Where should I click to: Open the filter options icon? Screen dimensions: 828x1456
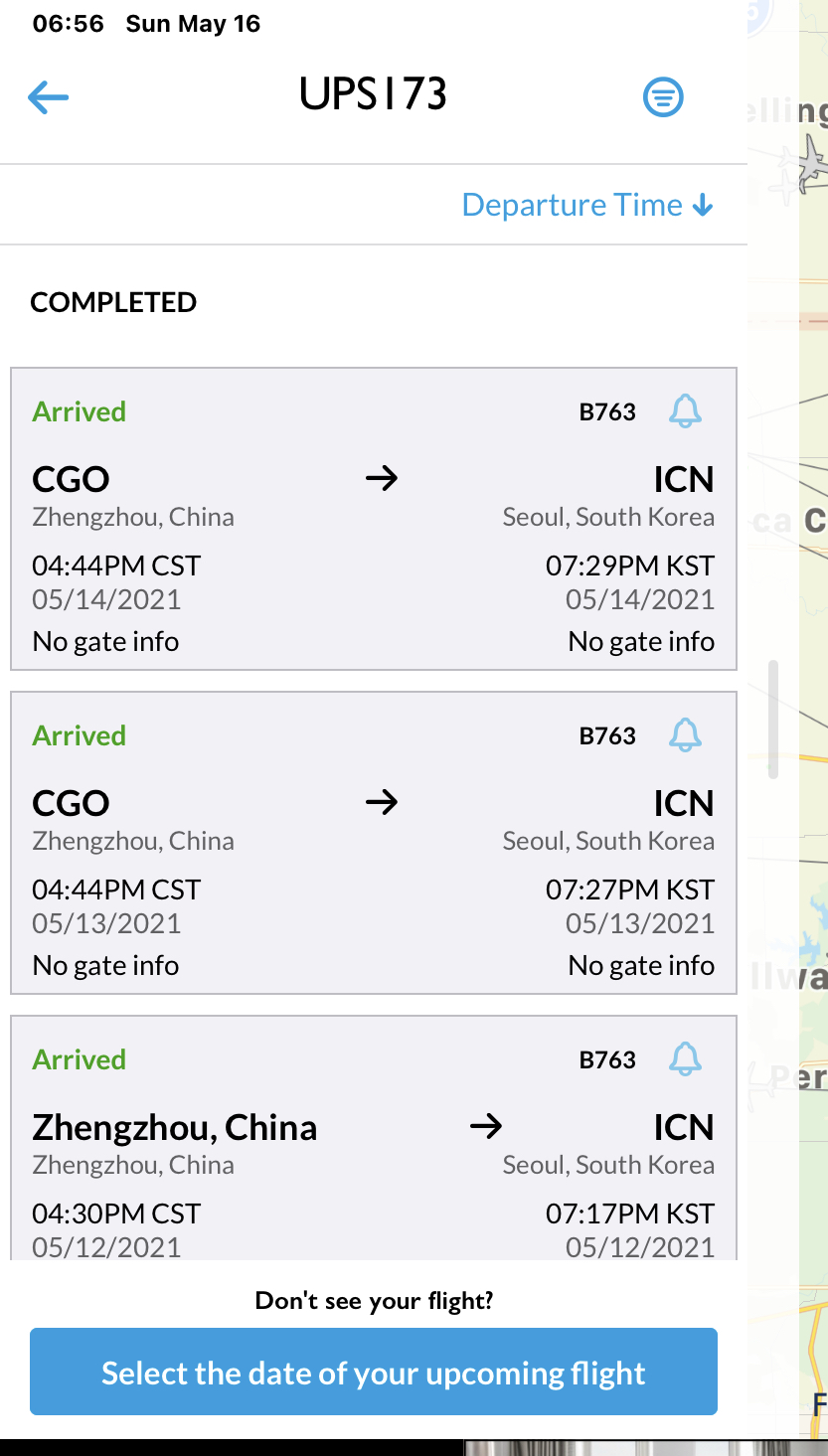pyautogui.click(x=663, y=97)
